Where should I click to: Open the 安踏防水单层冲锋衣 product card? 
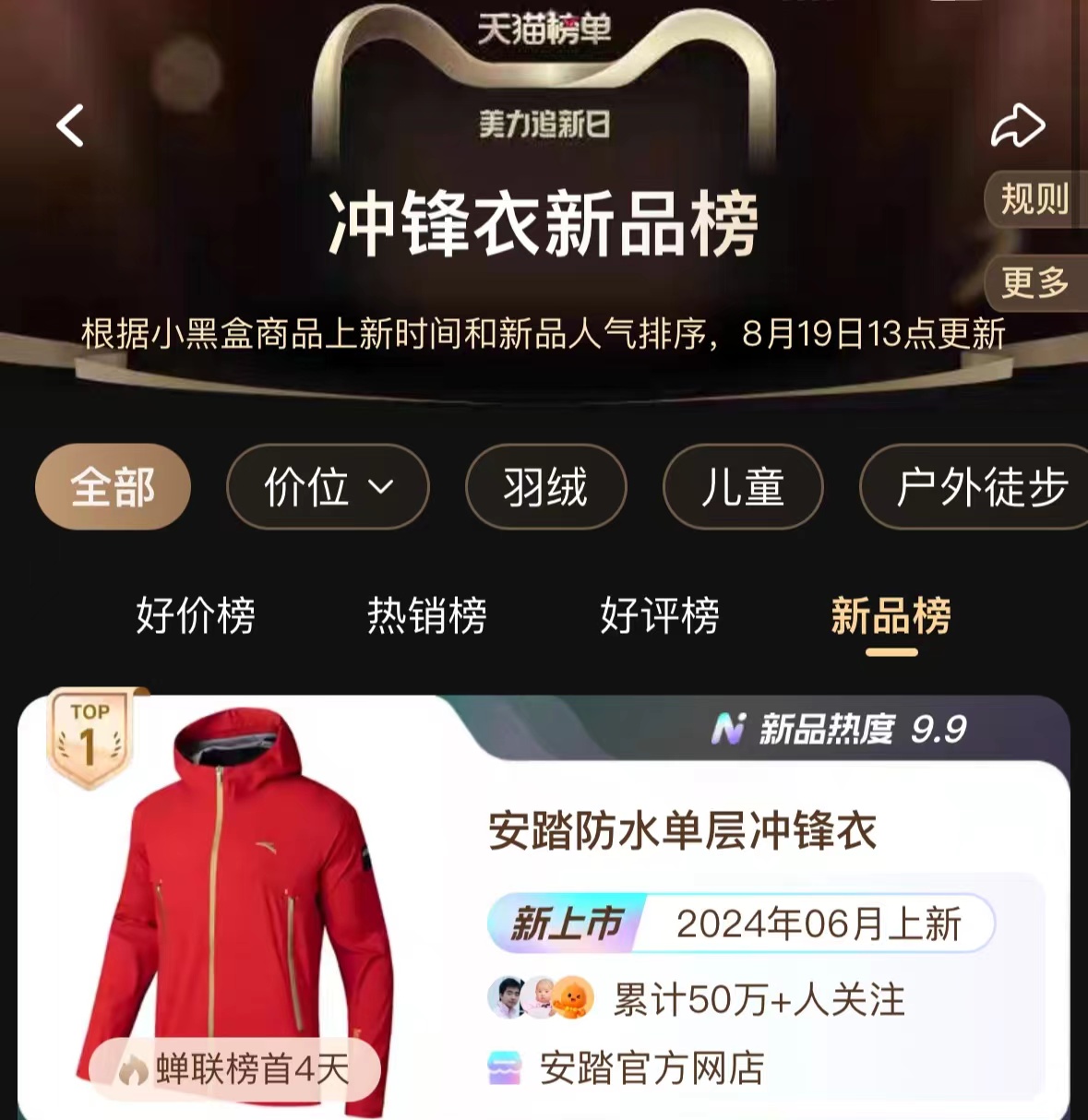click(682, 830)
